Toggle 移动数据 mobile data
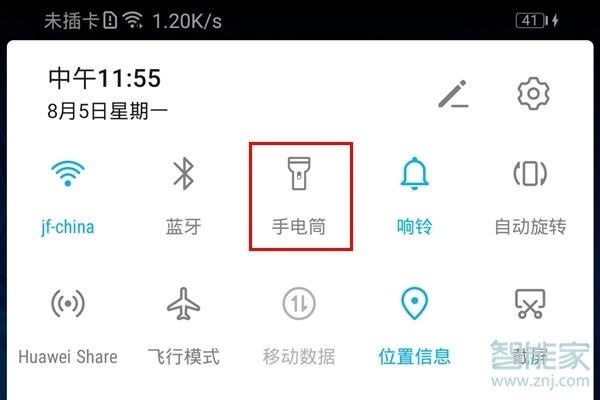Image resolution: width=600 pixels, height=400 pixels. (x=300, y=304)
